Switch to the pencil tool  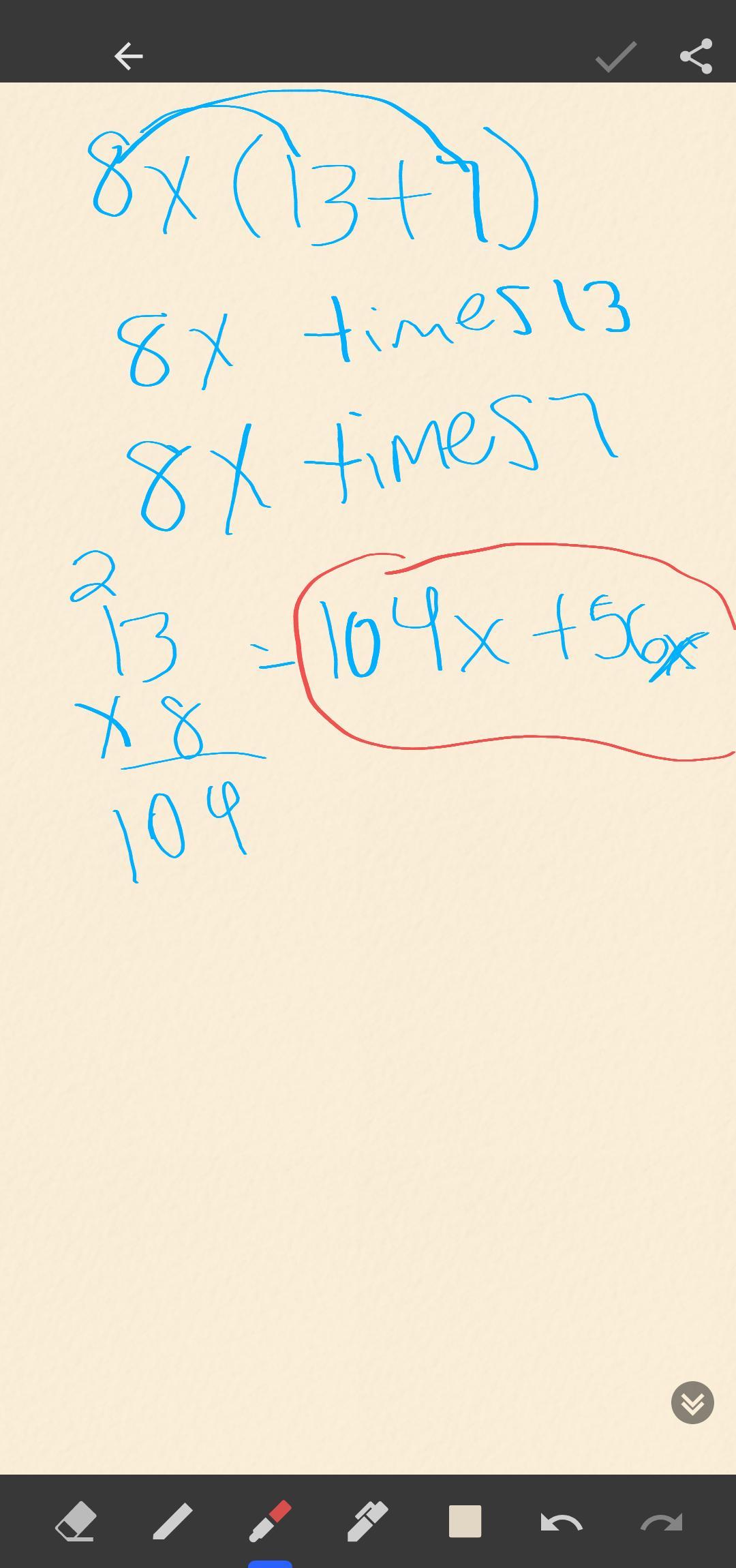pos(172,1522)
